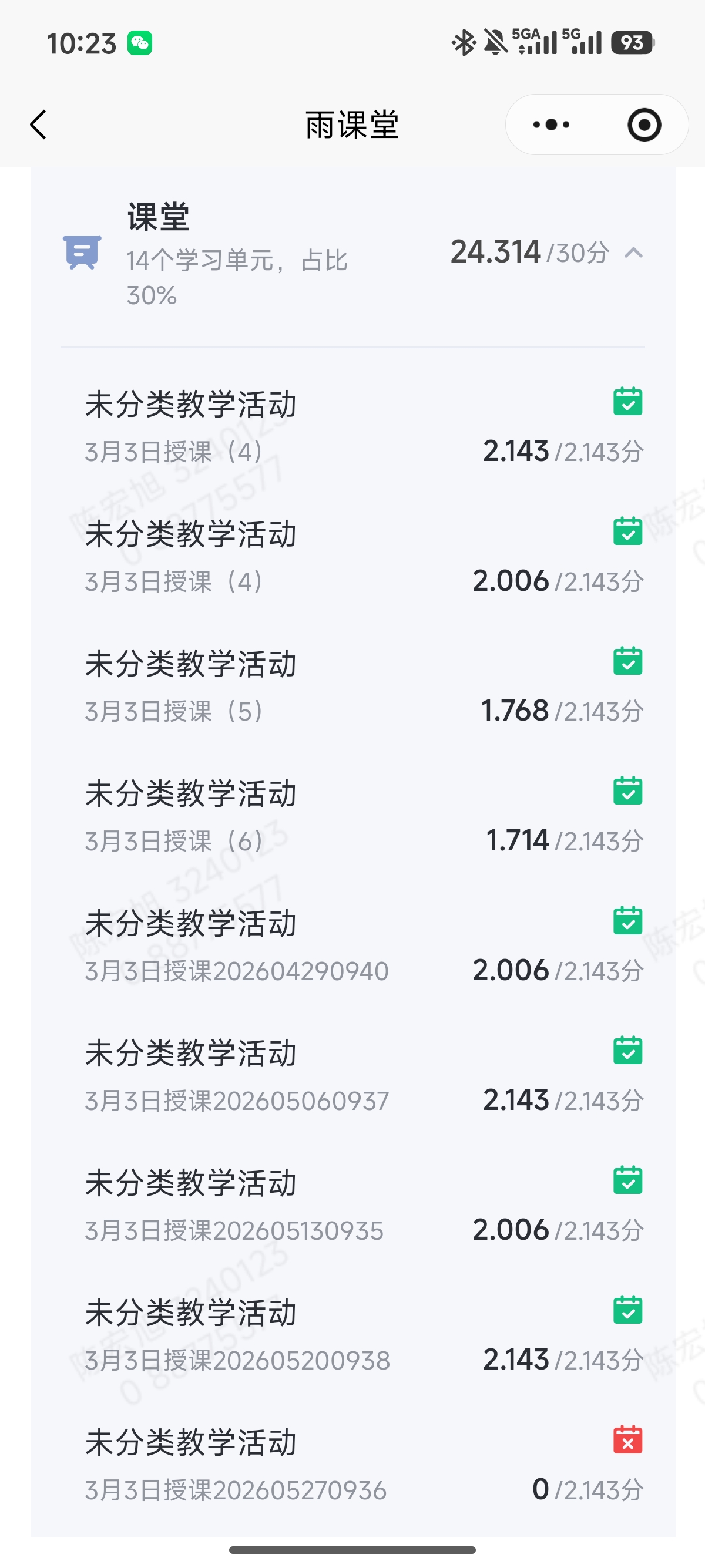
Task: Close the mini program with the circle button
Action: [x=644, y=125]
